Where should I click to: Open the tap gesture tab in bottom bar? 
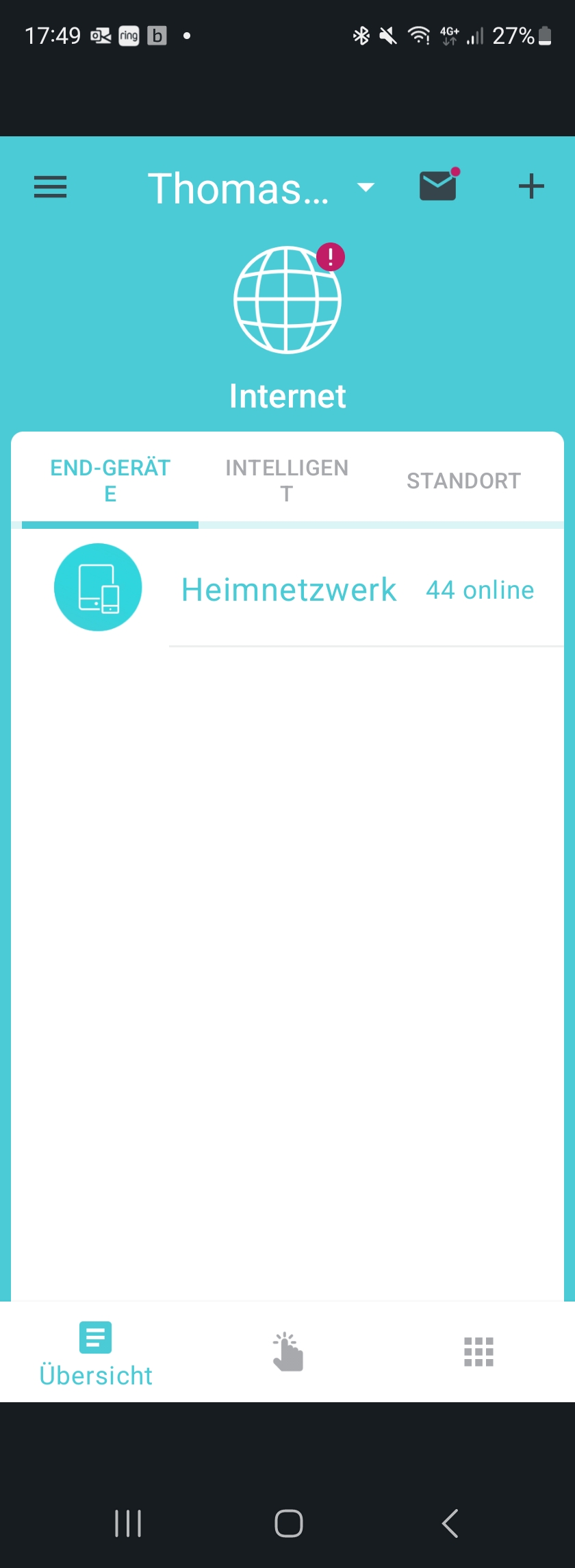coord(287,1352)
